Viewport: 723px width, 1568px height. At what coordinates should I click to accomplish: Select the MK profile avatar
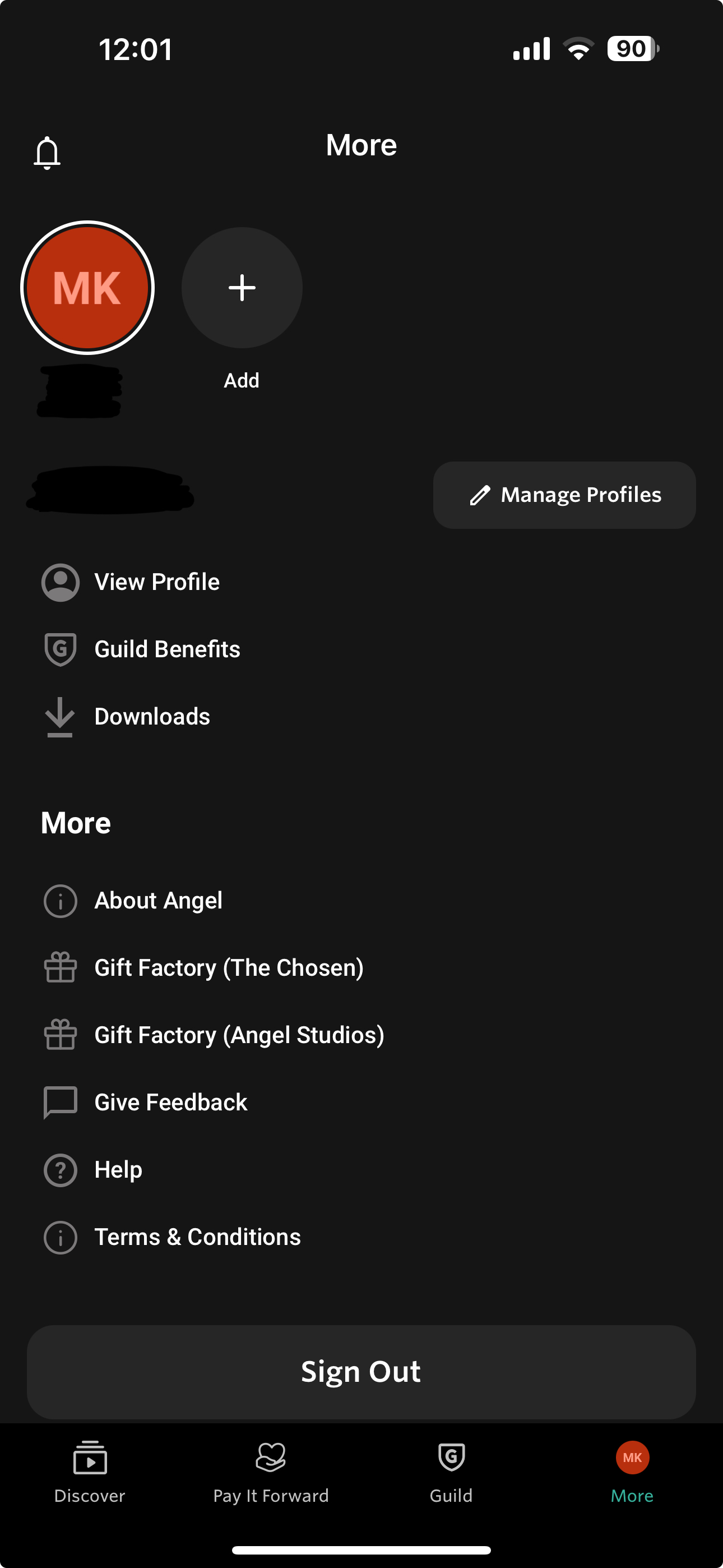[87, 287]
